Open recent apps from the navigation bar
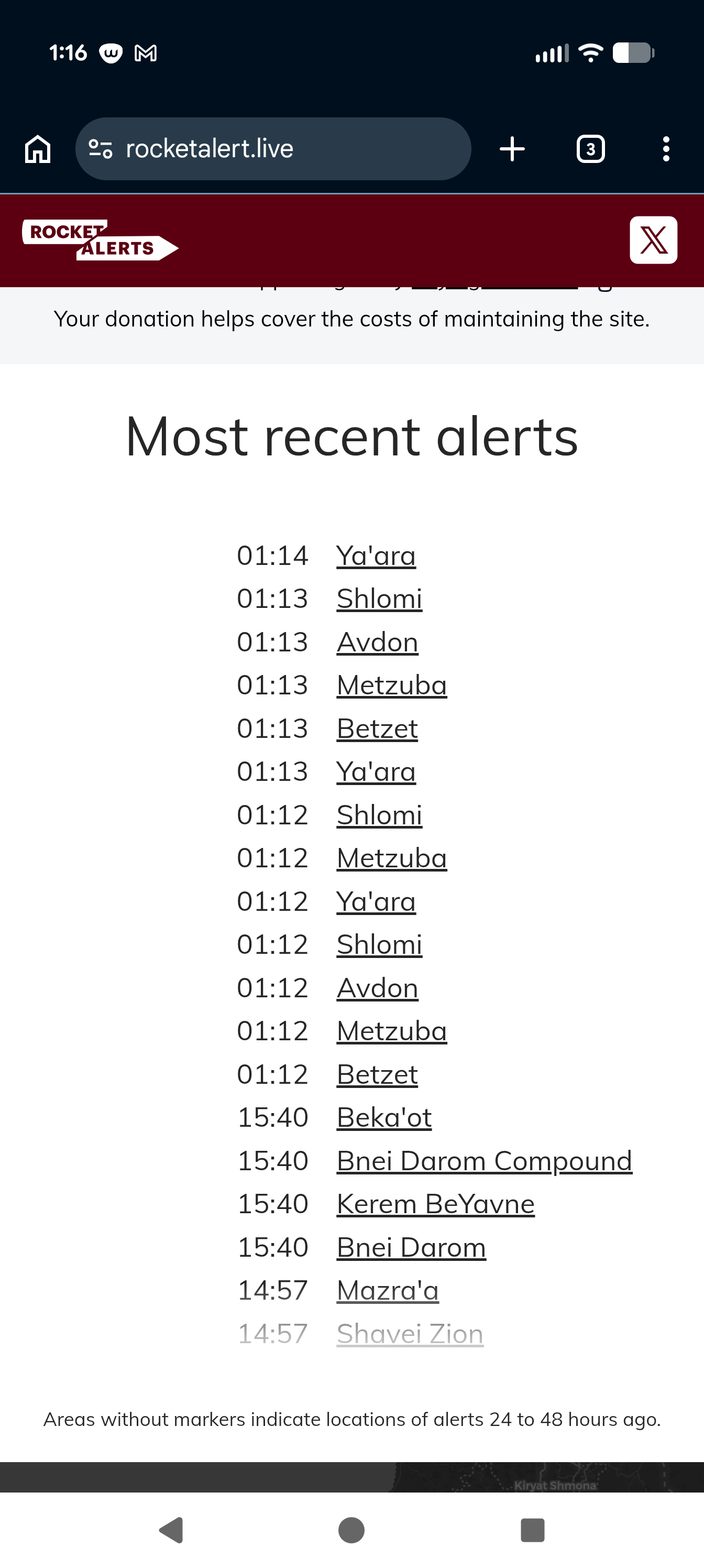 532,1530
